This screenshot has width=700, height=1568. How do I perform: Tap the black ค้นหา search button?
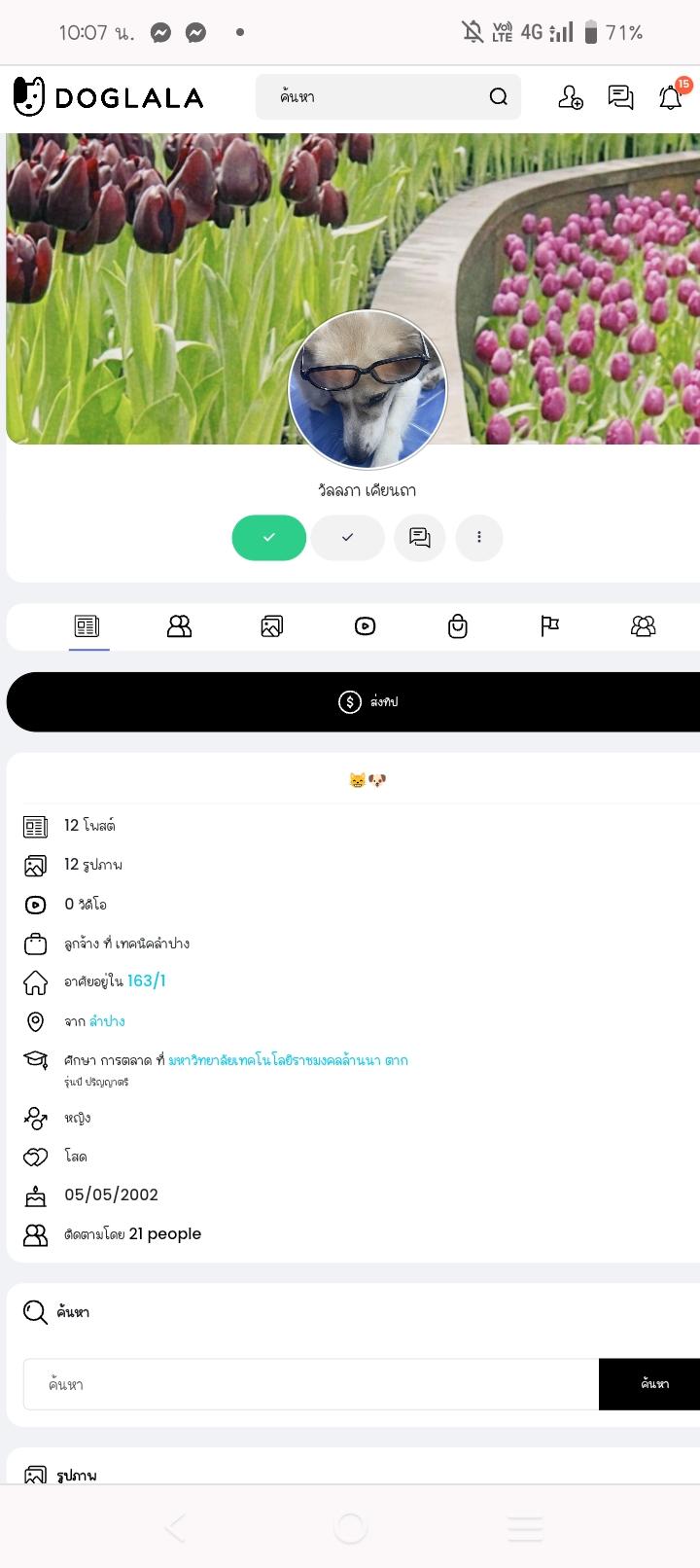tap(653, 1384)
